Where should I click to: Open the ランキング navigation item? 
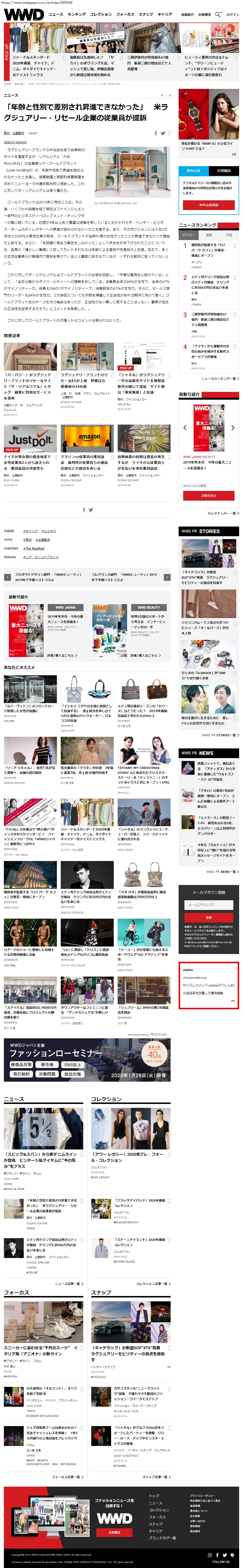coord(76,14)
